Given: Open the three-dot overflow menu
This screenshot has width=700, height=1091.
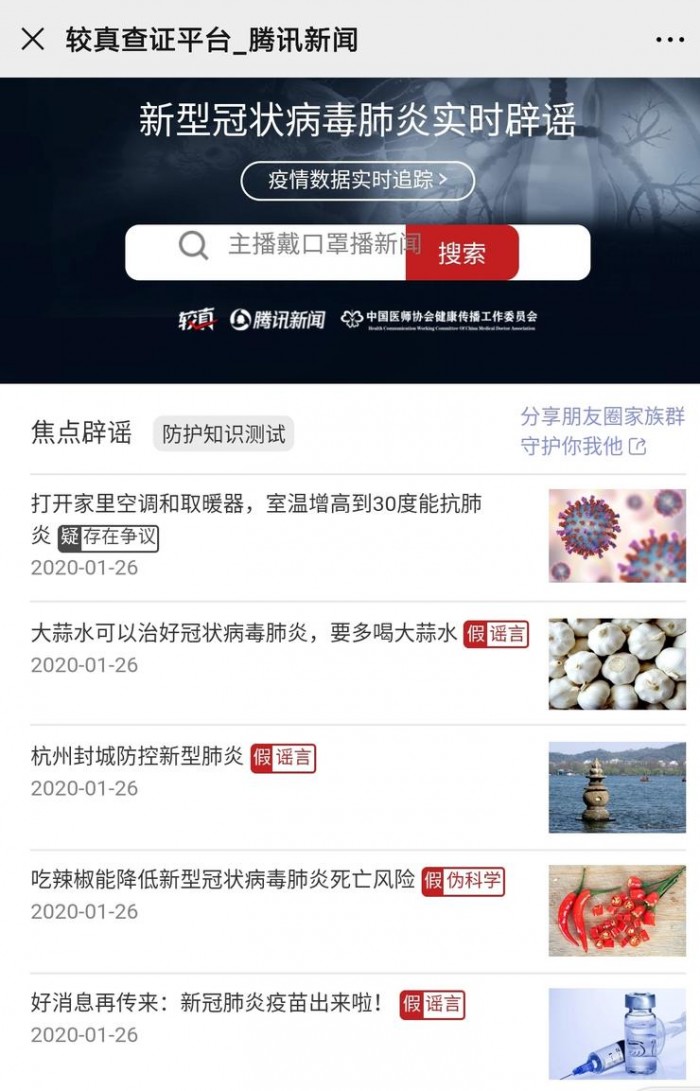Looking at the screenshot, I should click(669, 40).
